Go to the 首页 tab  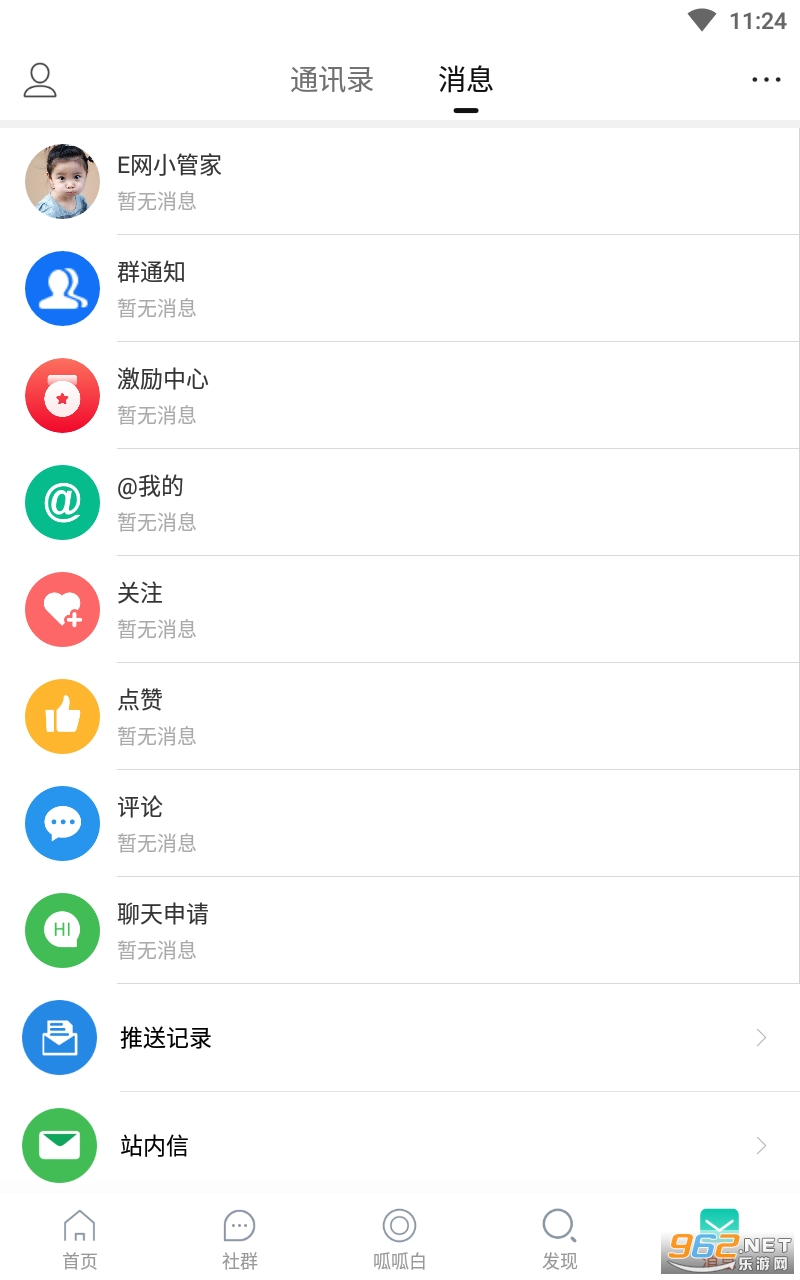(80, 1238)
